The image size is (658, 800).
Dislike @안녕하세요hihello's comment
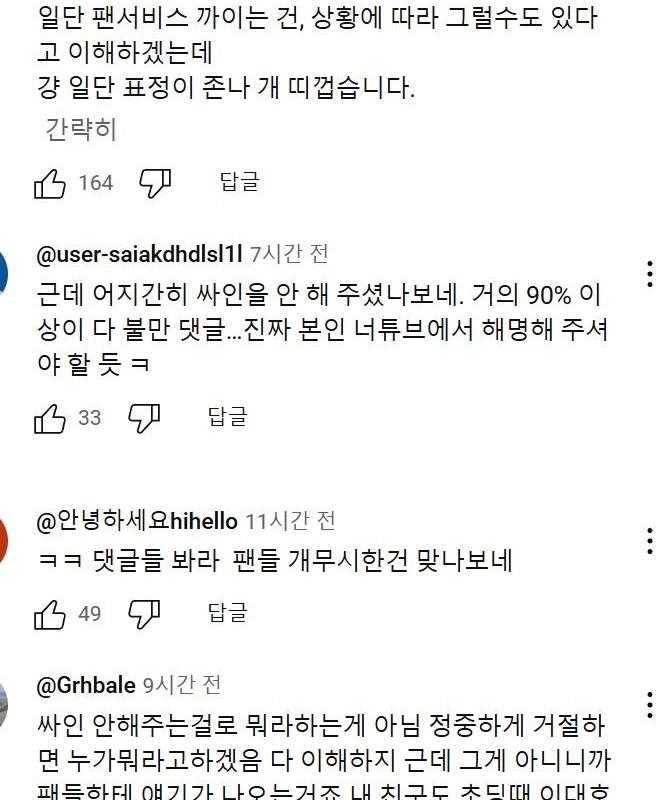144,613
